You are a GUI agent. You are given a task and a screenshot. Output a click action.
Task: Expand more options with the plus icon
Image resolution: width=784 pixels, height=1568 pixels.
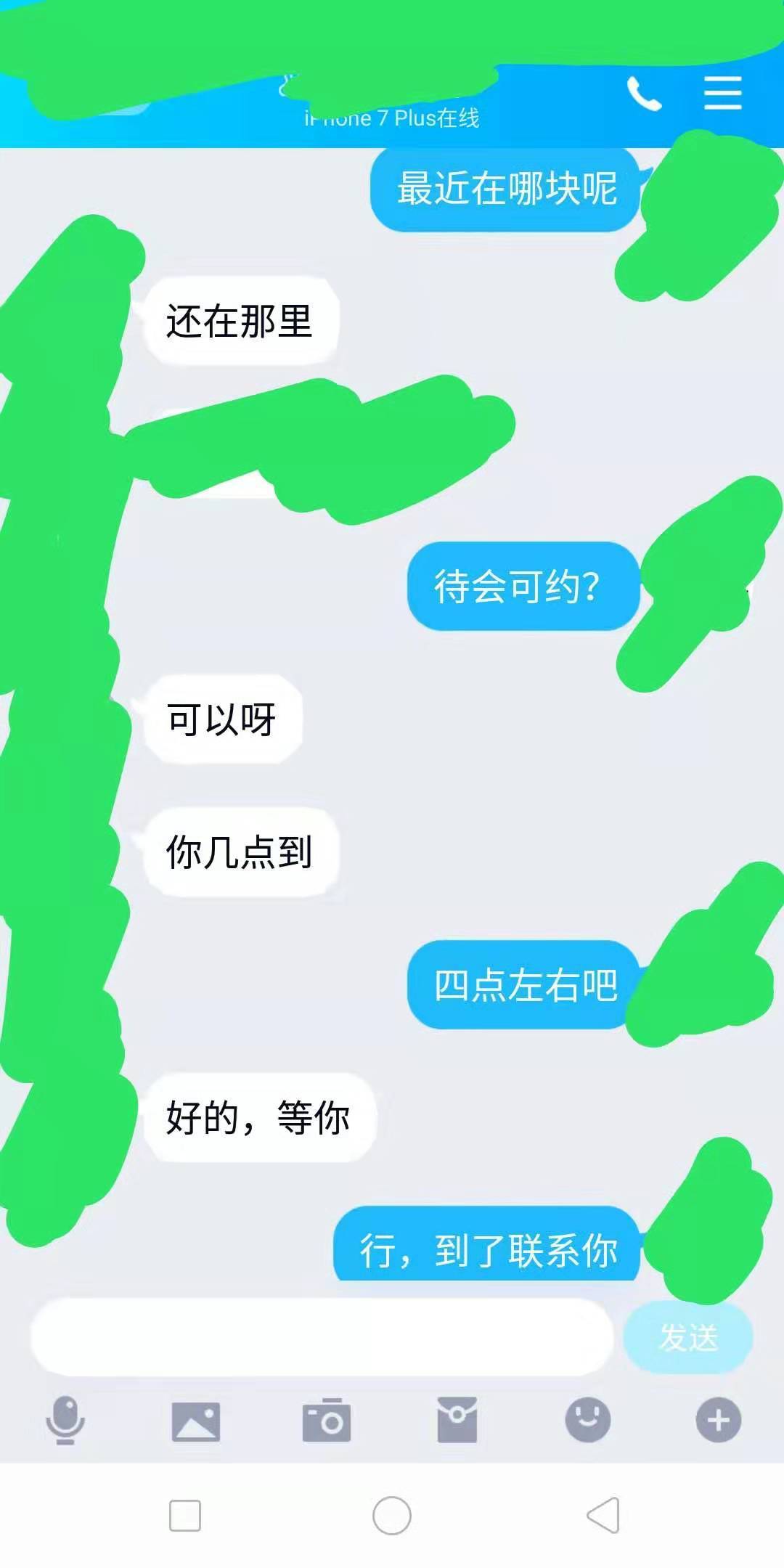(x=718, y=1420)
